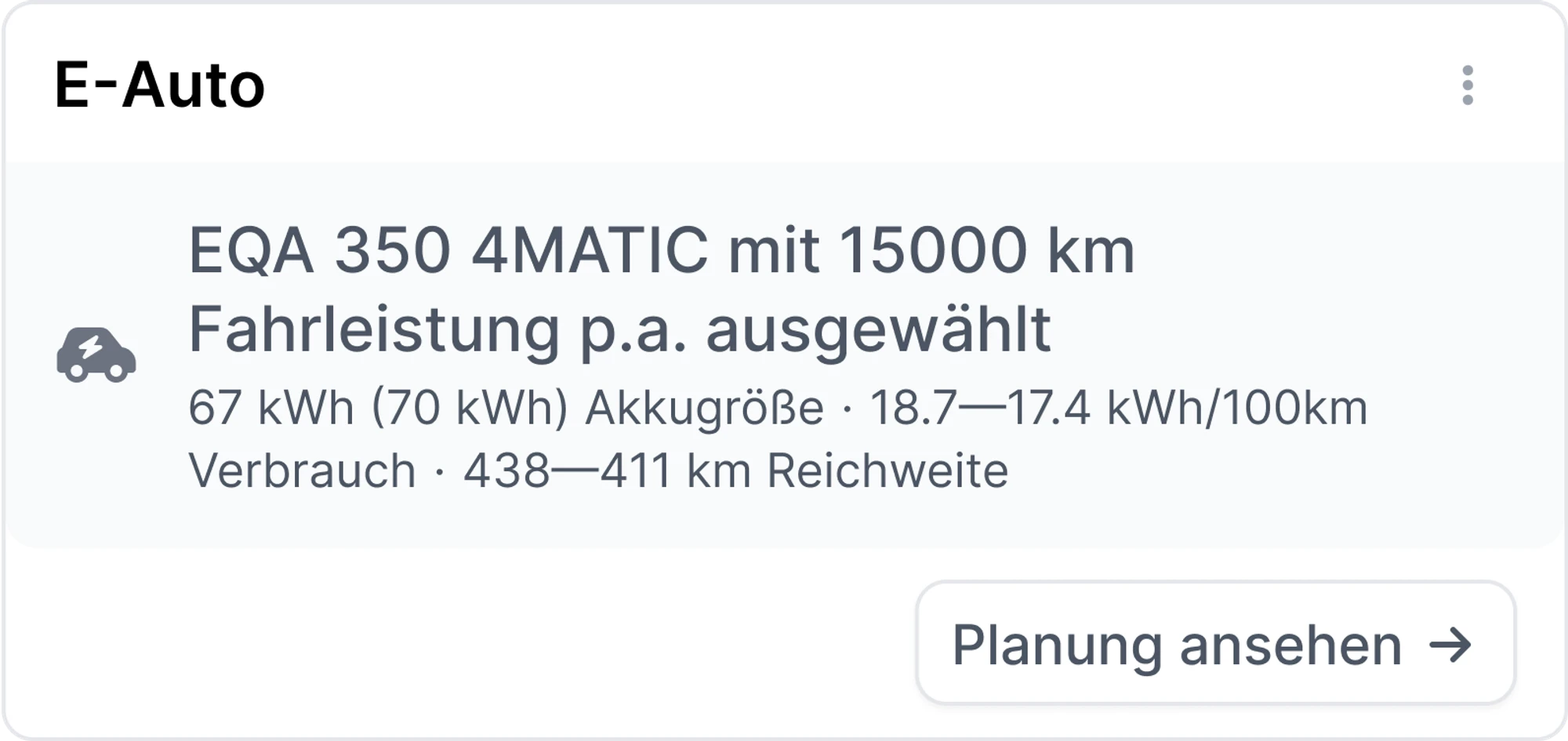Tap the Planung ansehen button
1568x741 pixels.
[x=1215, y=643]
